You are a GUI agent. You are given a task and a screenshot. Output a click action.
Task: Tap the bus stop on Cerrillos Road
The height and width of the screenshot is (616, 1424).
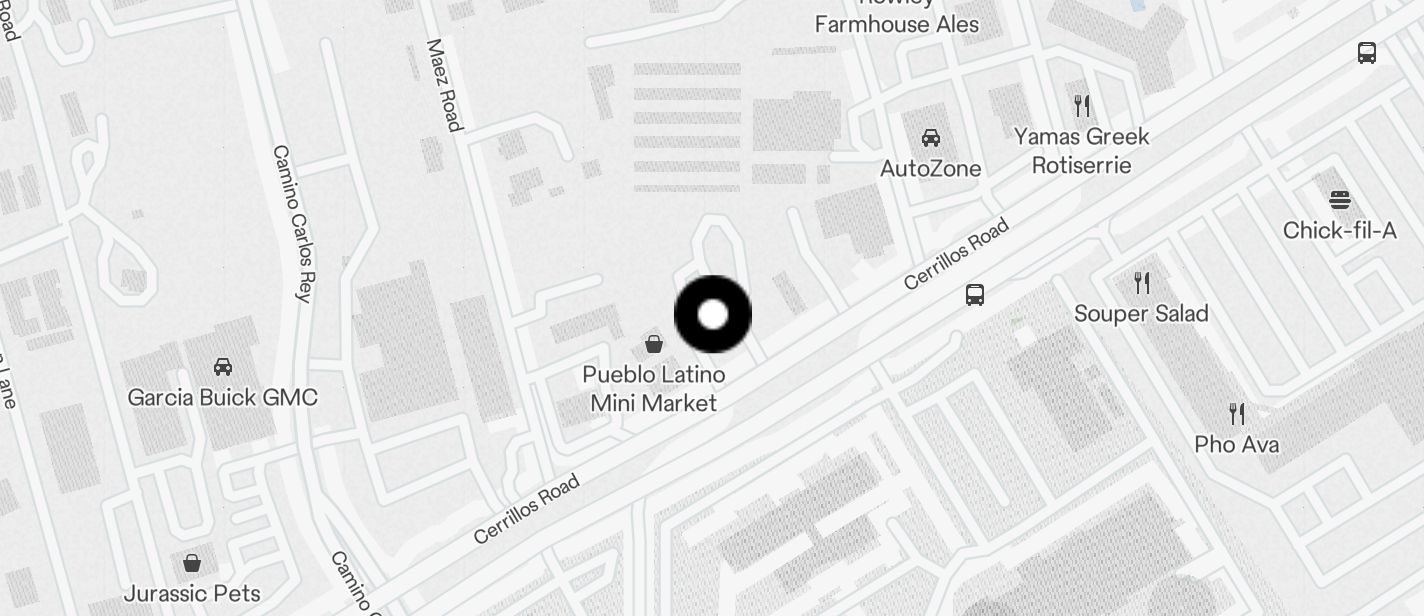pyautogui.click(x=975, y=294)
